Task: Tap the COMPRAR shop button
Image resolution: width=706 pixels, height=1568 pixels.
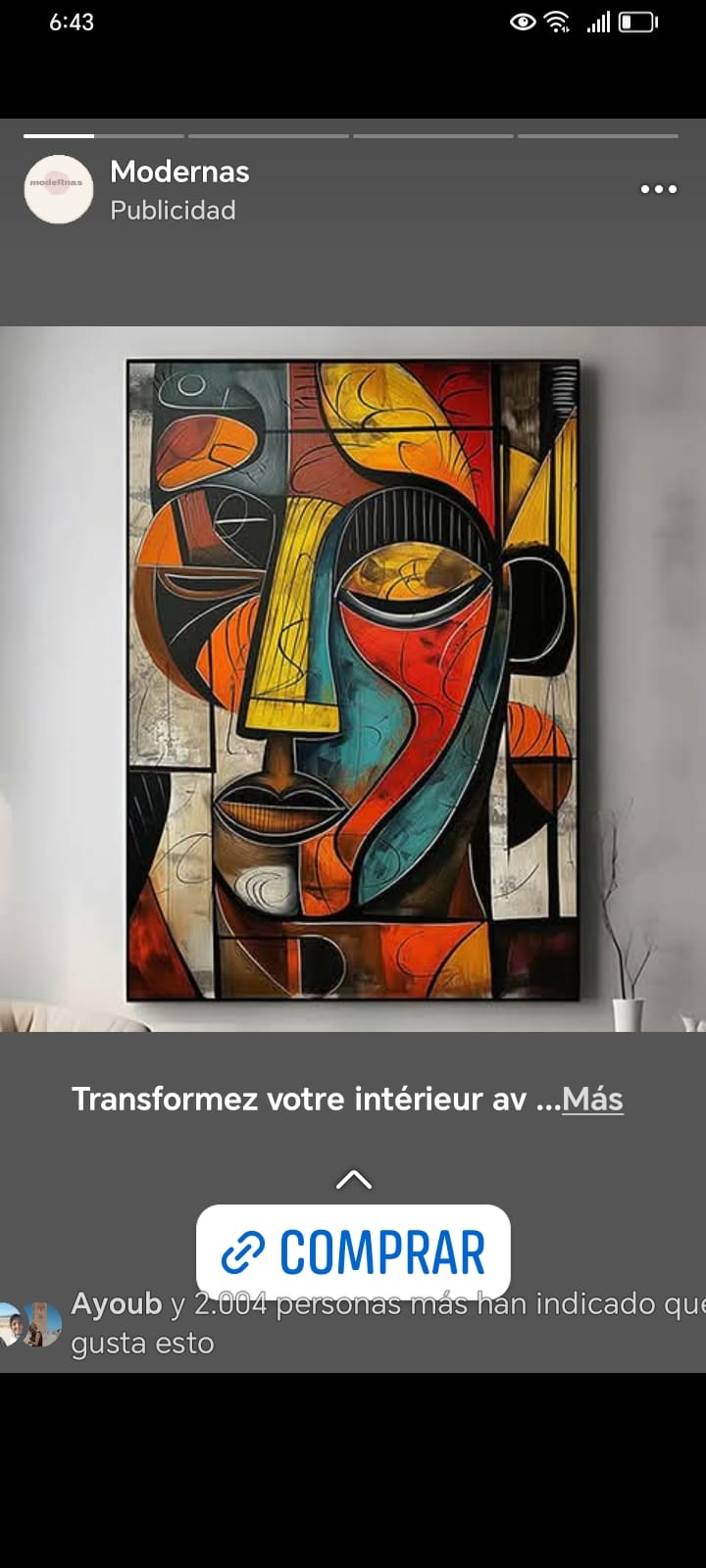Action: tap(353, 1251)
